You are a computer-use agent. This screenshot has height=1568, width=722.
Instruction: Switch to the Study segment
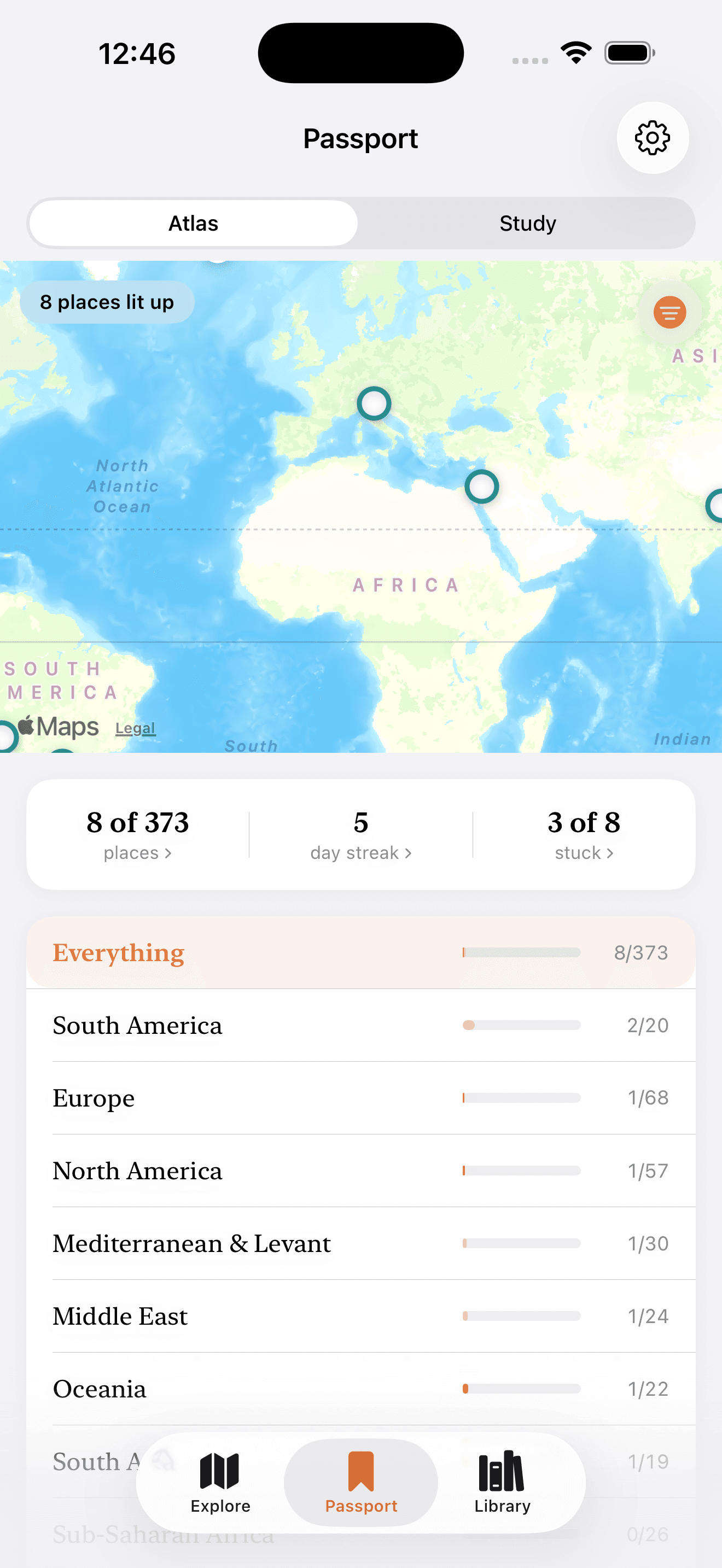527,224
